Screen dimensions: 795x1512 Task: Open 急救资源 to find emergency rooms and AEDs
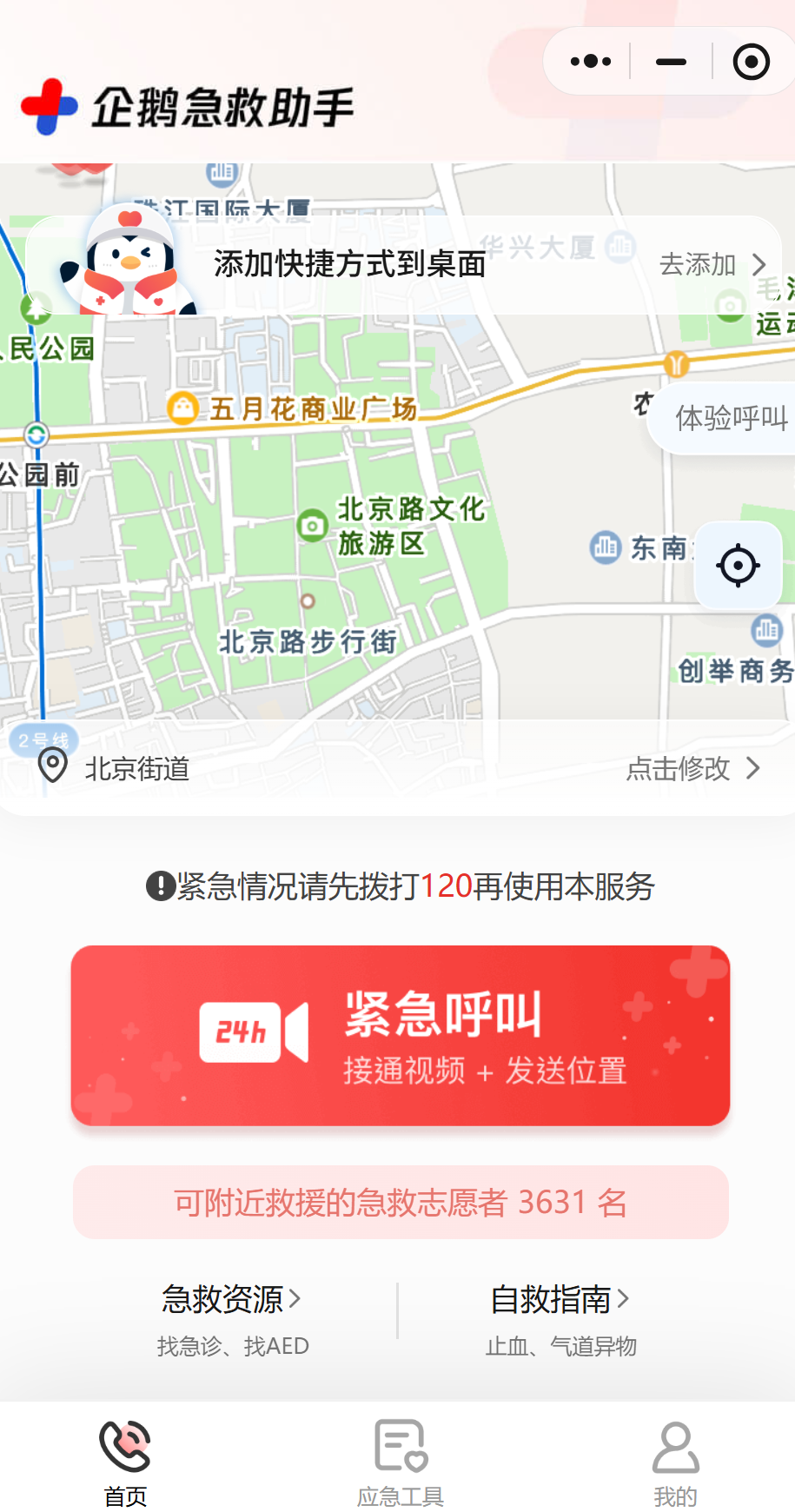[232, 1316]
